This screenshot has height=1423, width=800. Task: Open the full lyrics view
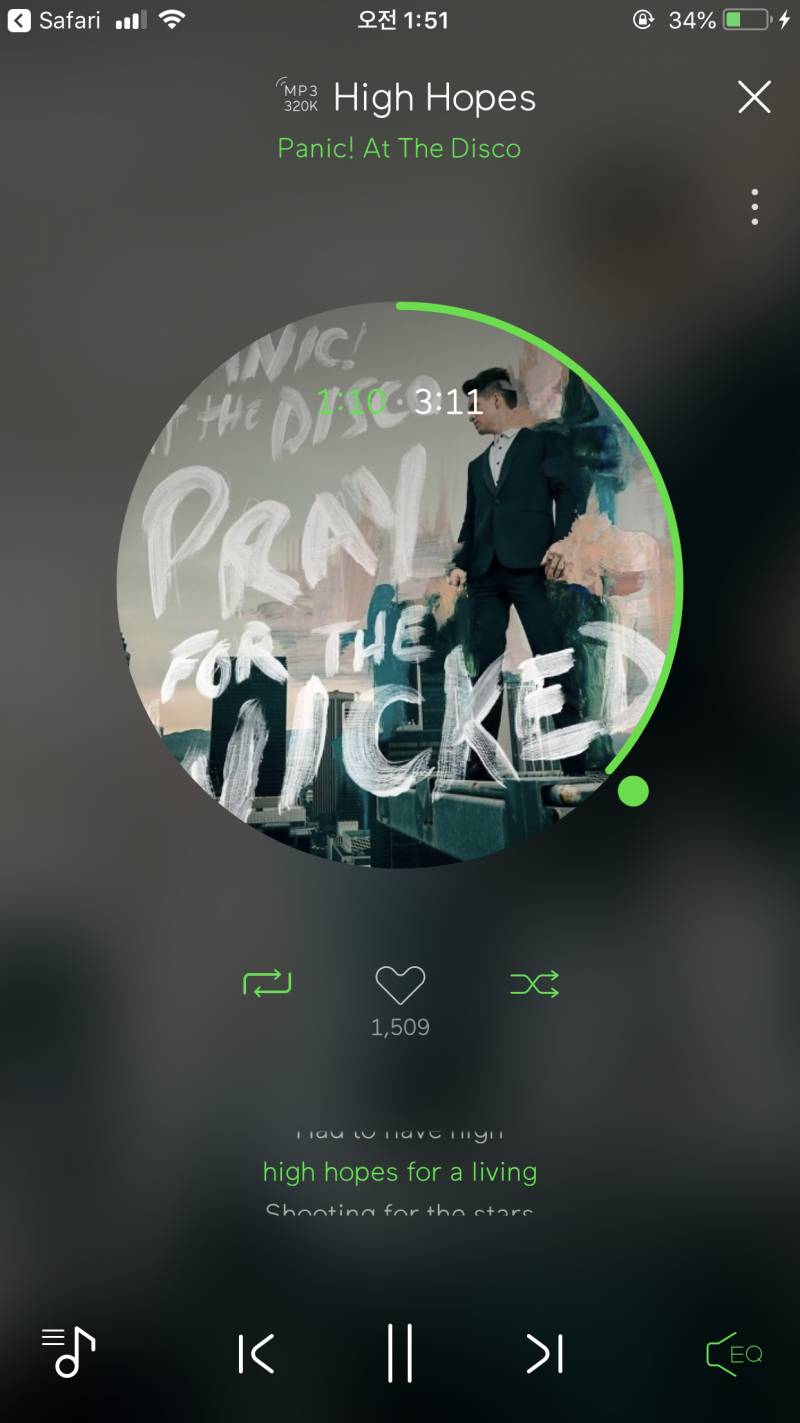tap(399, 1172)
